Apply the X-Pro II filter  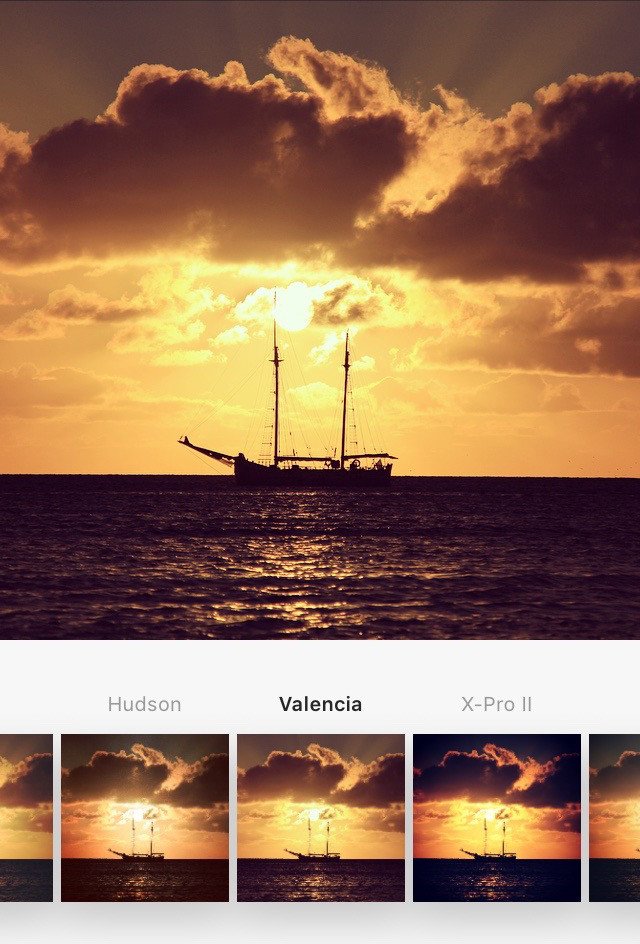pyautogui.click(x=497, y=817)
